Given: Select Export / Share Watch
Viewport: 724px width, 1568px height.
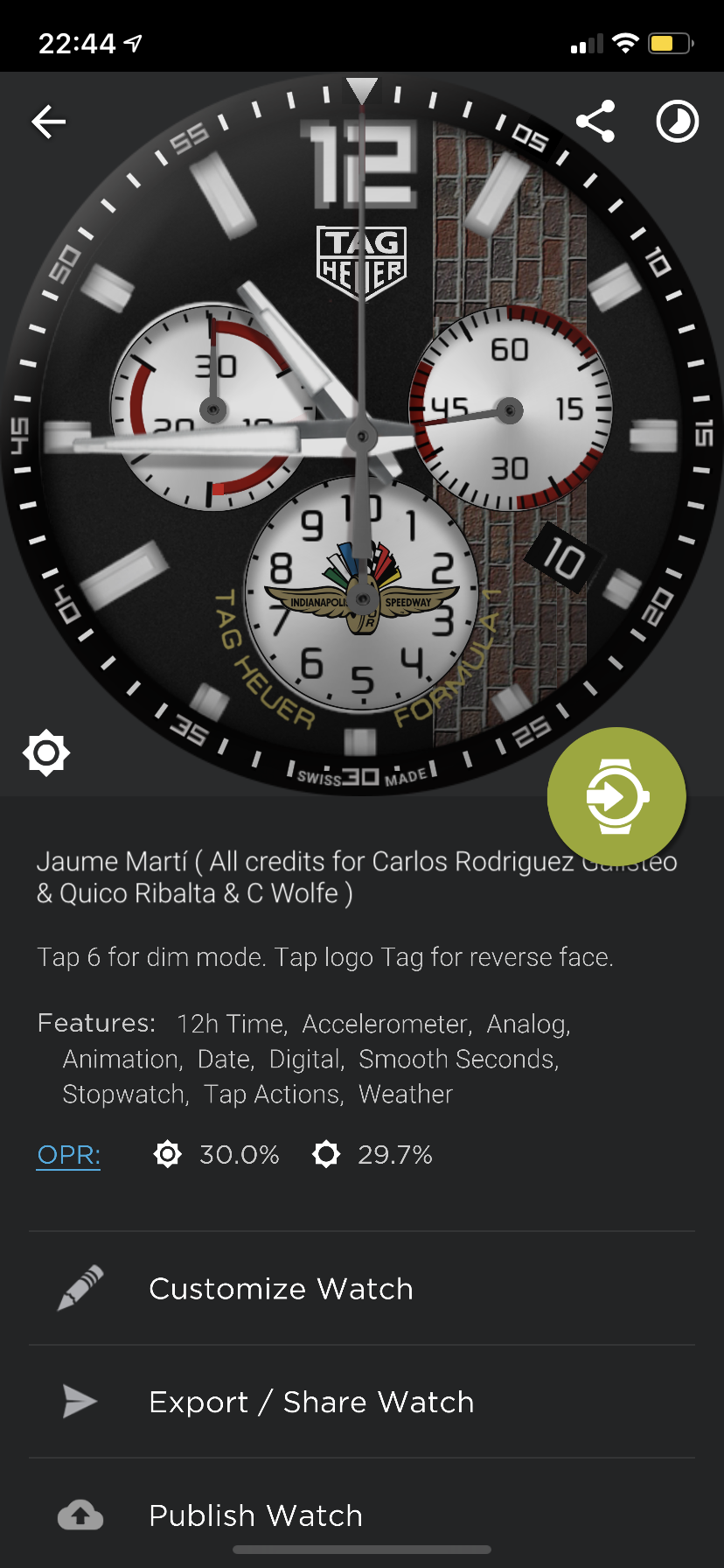Looking at the screenshot, I should pyautogui.click(x=362, y=1402).
